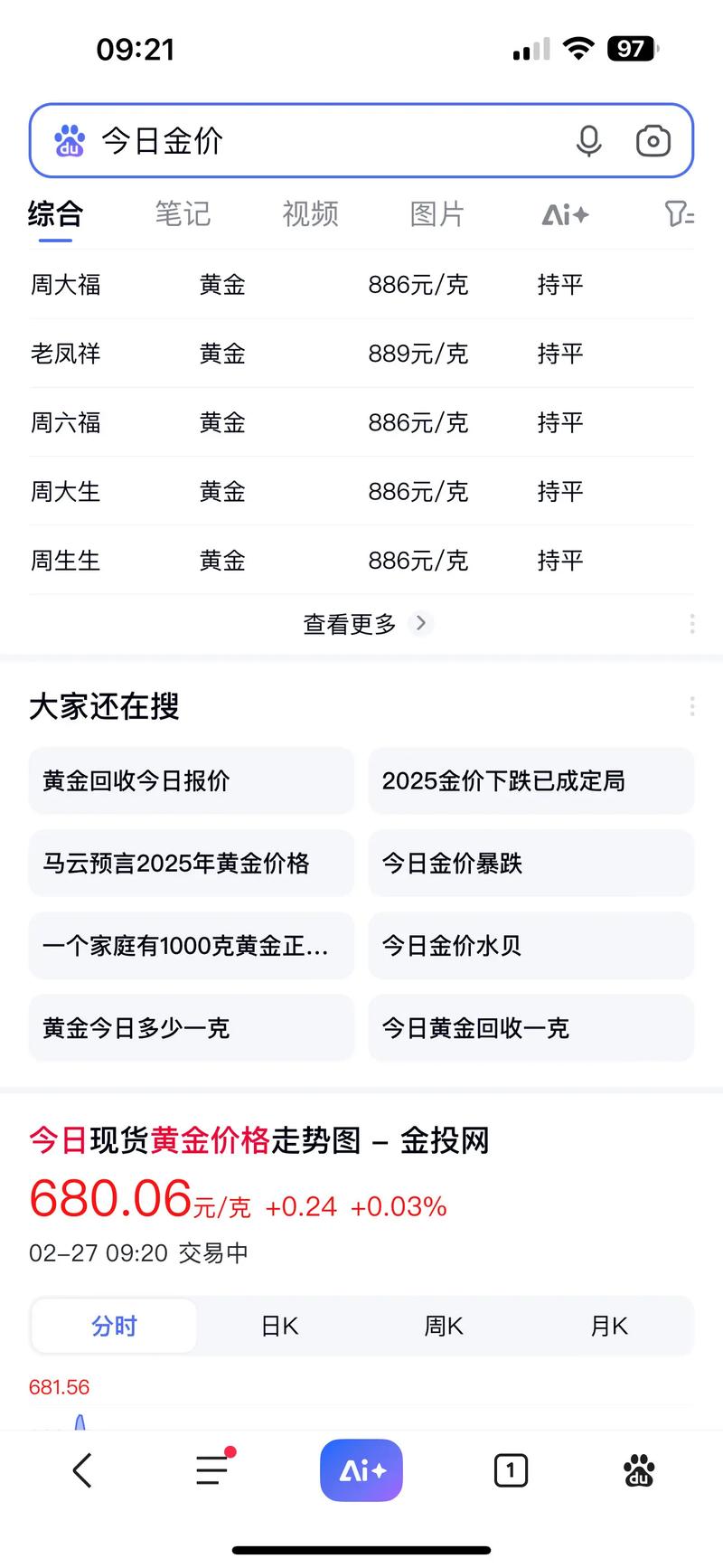Switch chart to 月K
The image size is (723, 1568).
(x=609, y=1326)
